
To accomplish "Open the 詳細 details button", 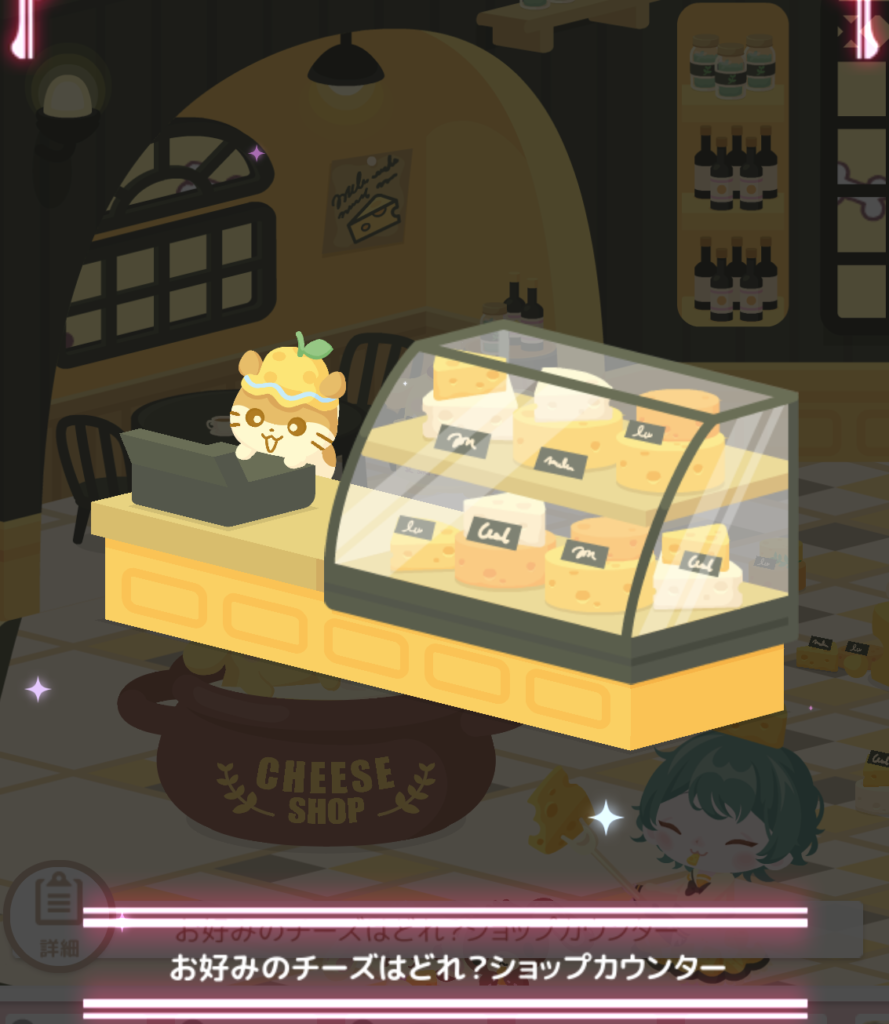I will click(x=59, y=915).
